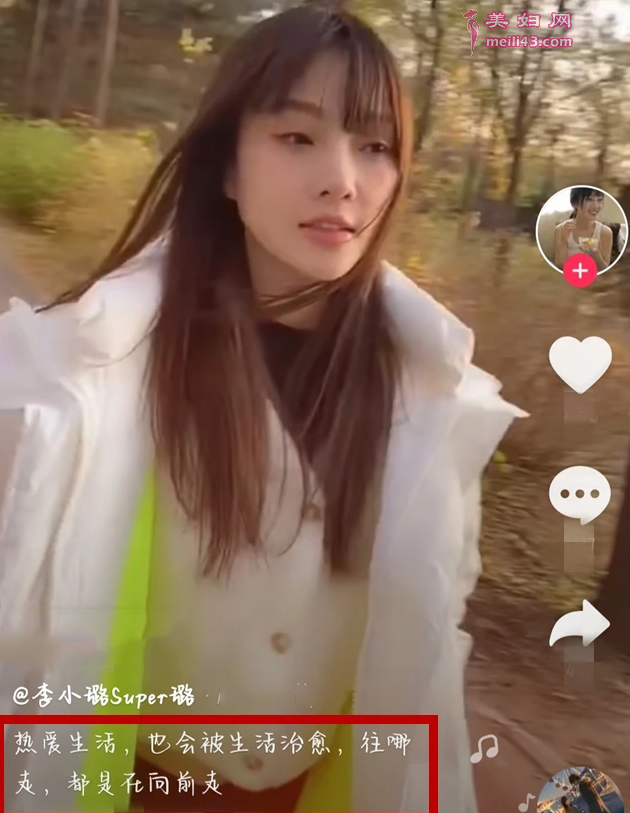The width and height of the screenshot is (630, 813).
Task: Like this video with the heart
Action: click(580, 363)
